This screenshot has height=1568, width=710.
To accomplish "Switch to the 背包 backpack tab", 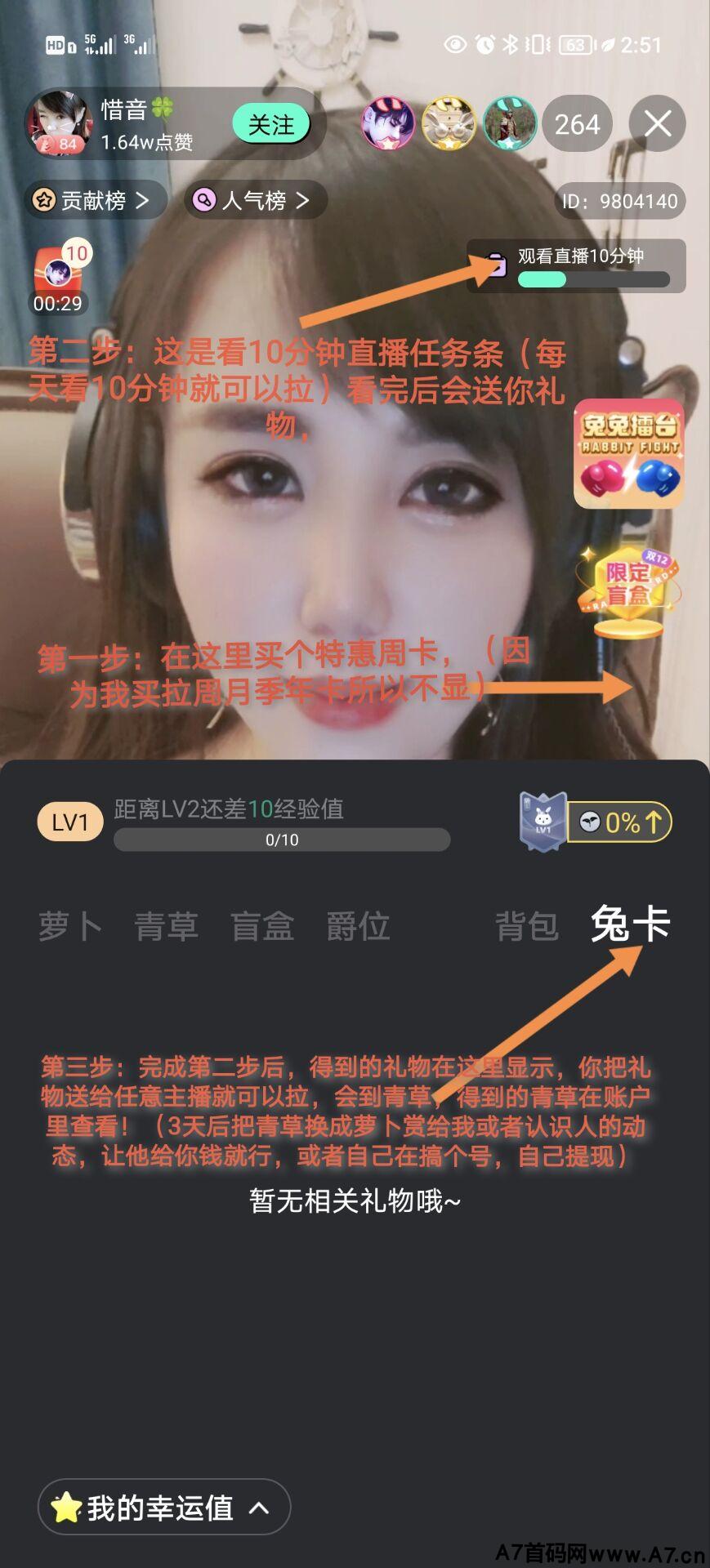I will [x=527, y=927].
